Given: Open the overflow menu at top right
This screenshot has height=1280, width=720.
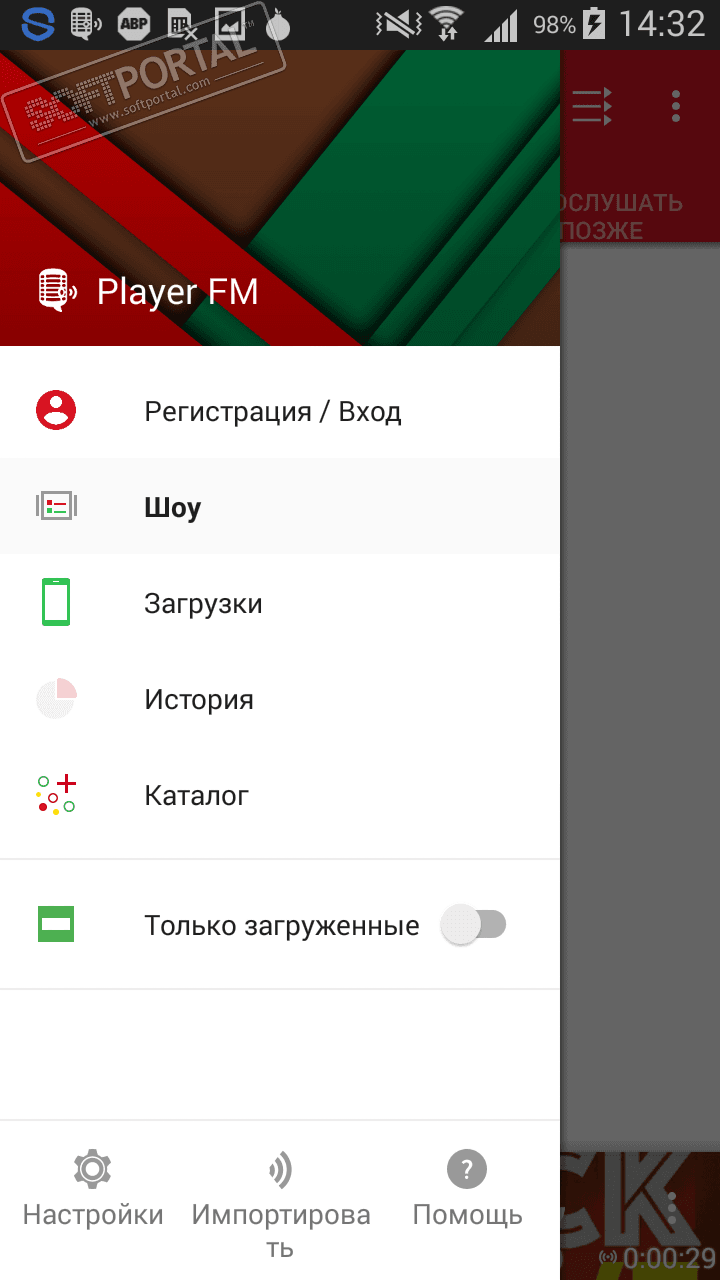Looking at the screenshot, I should 677,106.
